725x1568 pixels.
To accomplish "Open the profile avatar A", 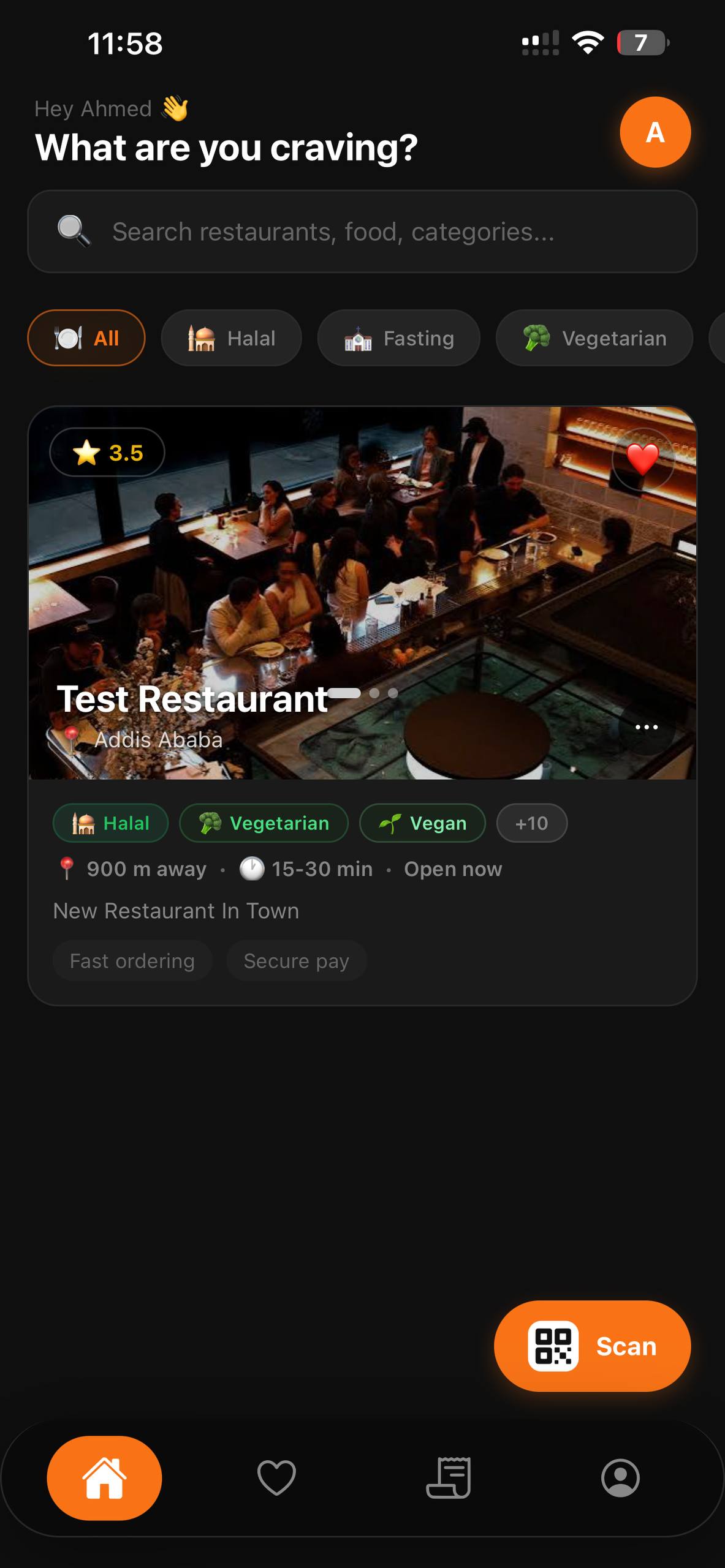I will [655, 132].
